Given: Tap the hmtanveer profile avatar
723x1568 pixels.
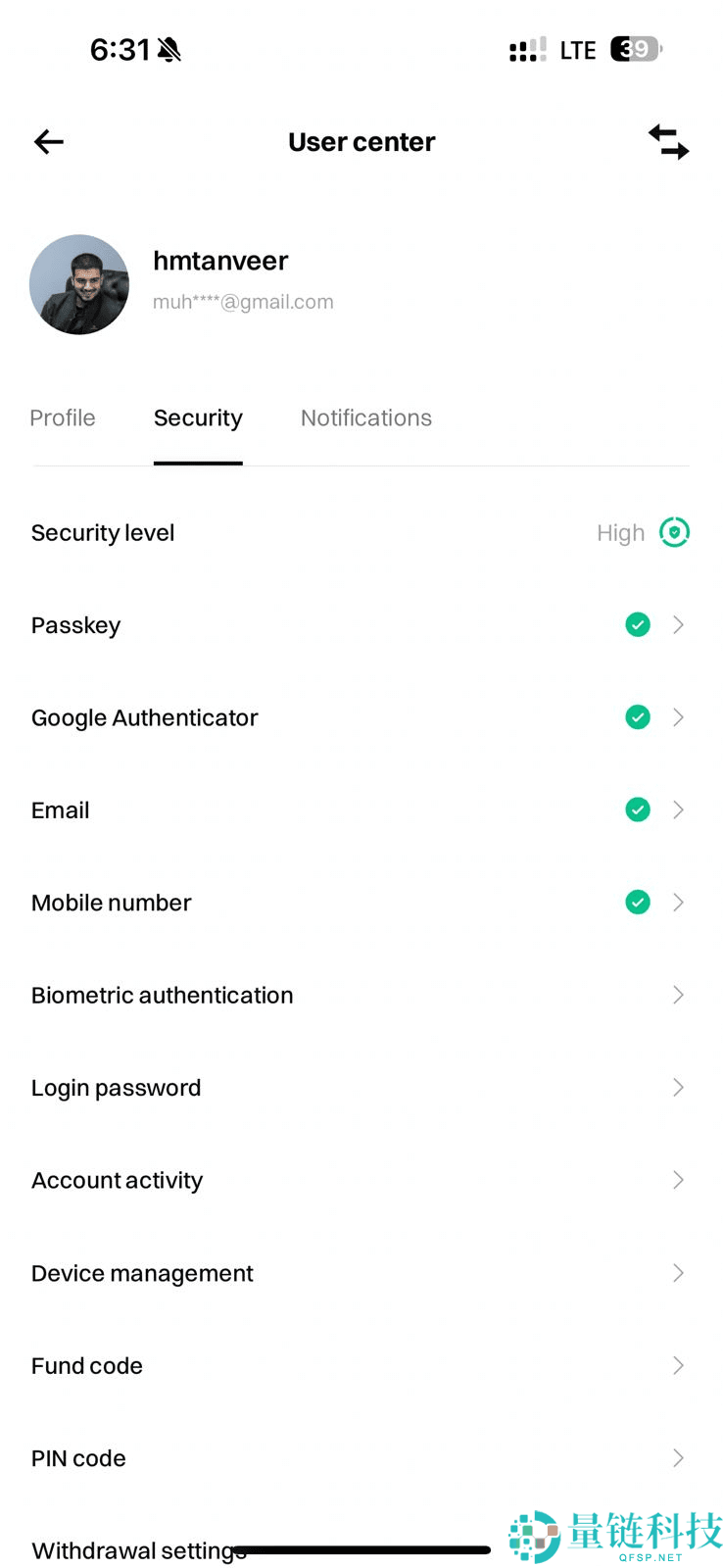Looking at the screenshot, I should [x=79, y=284].
